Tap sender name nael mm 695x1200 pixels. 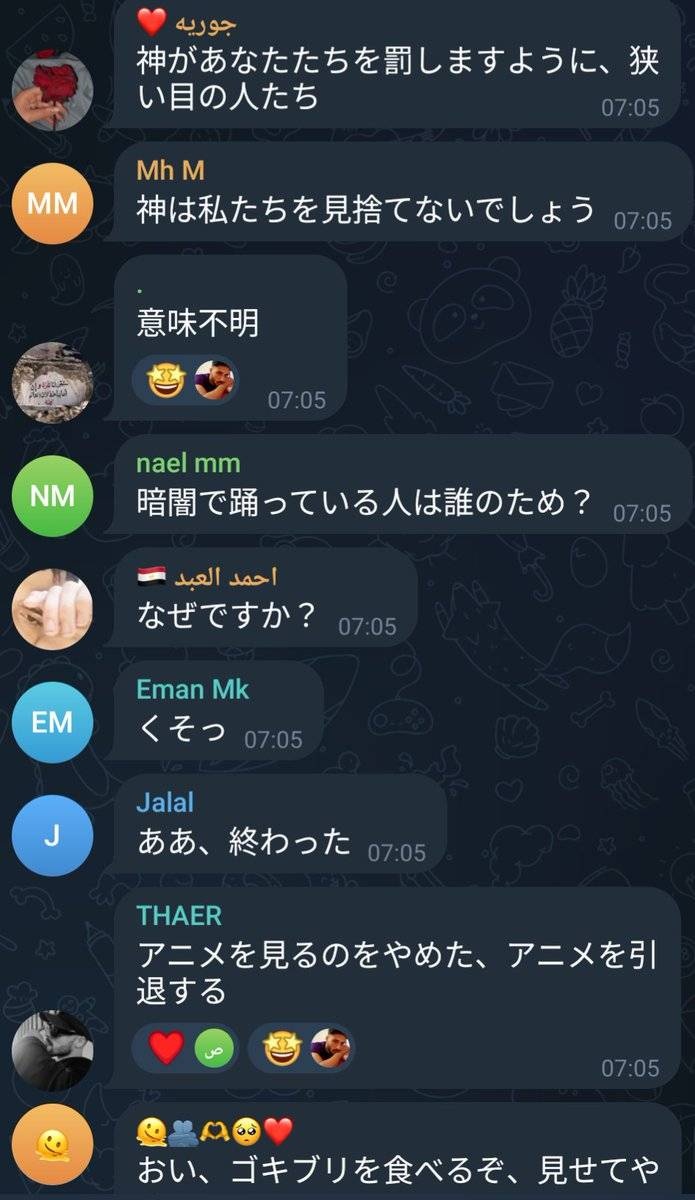188,463
